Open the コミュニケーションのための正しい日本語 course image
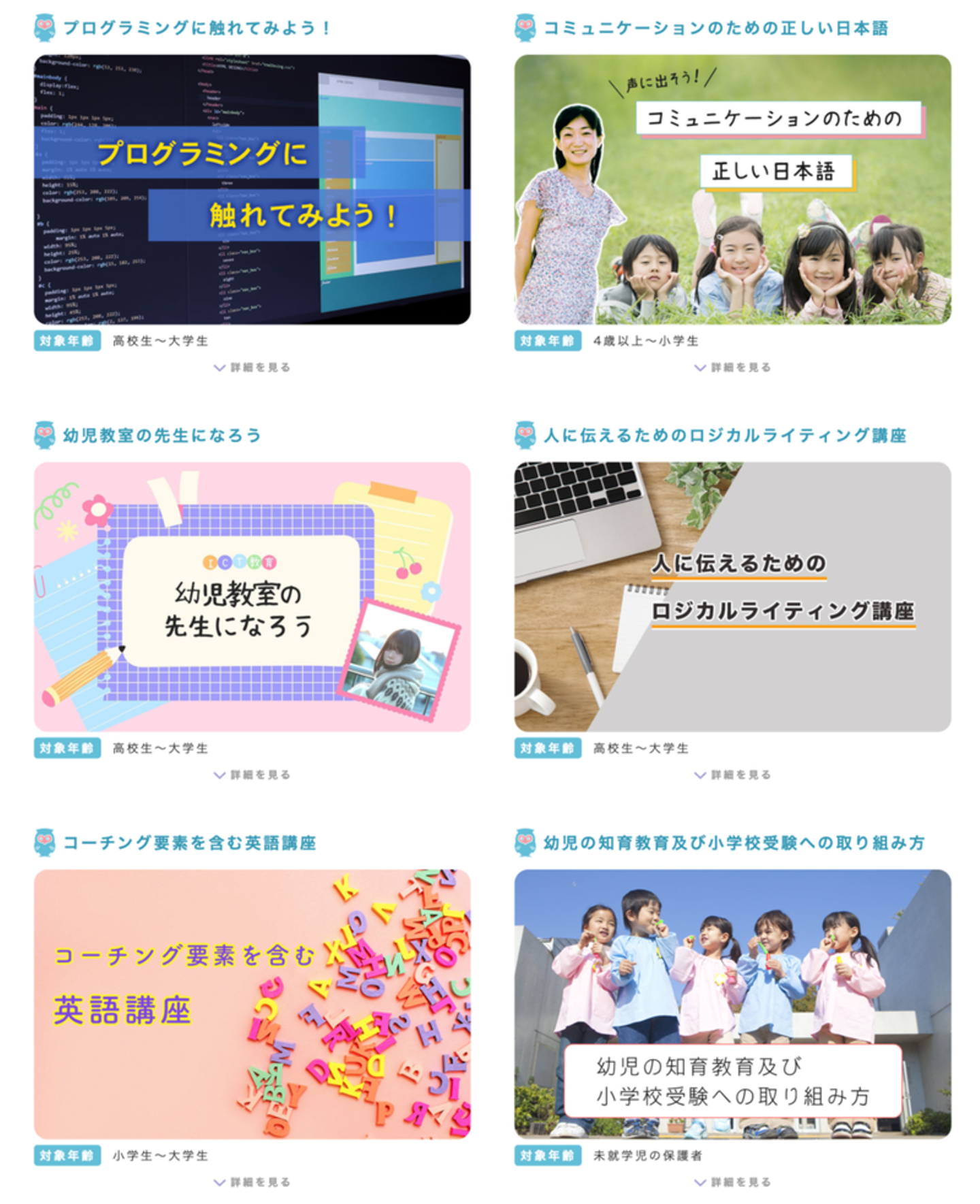Image resolution: width=980 pixels, height=1204 pixels. tap(732, 189)
